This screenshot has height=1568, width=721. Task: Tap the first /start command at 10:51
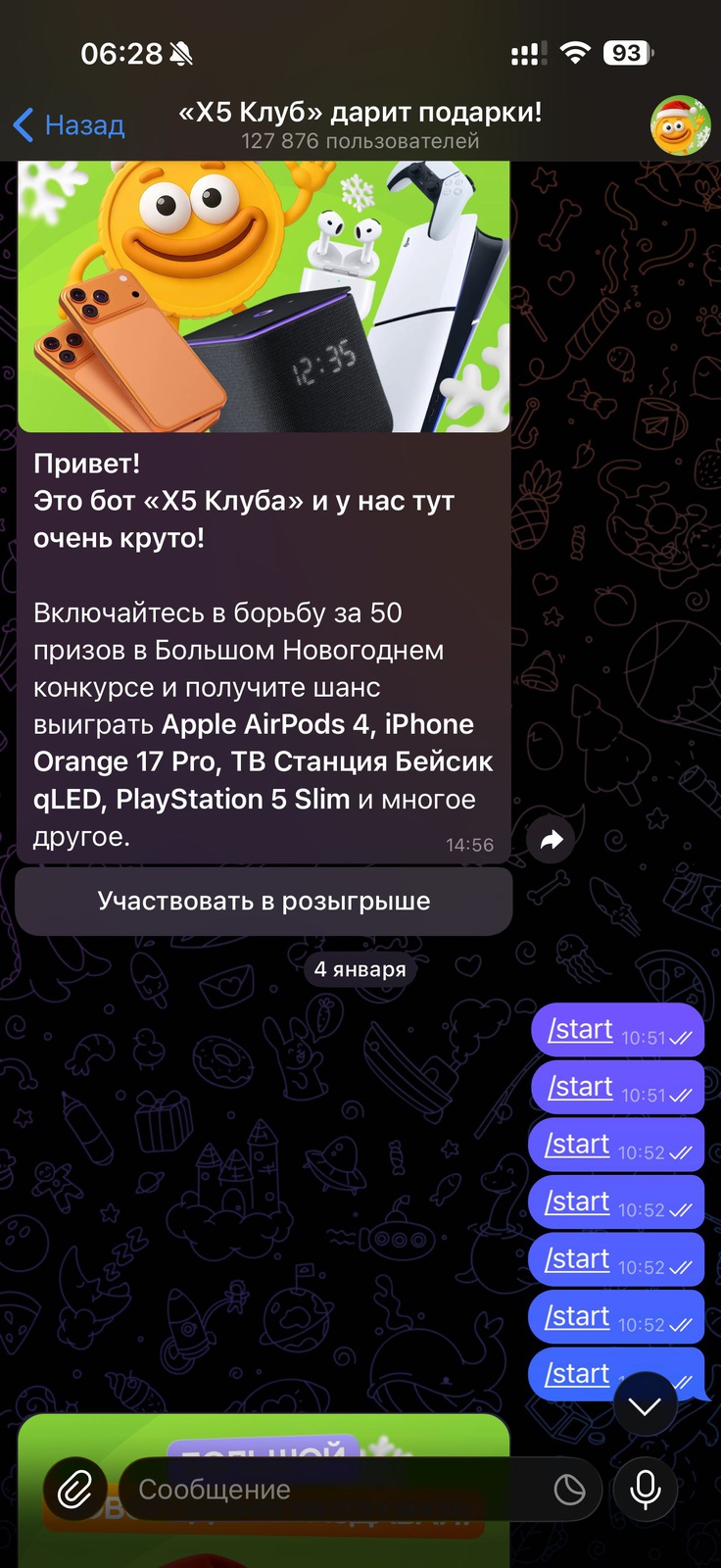tap(581, 1030)
